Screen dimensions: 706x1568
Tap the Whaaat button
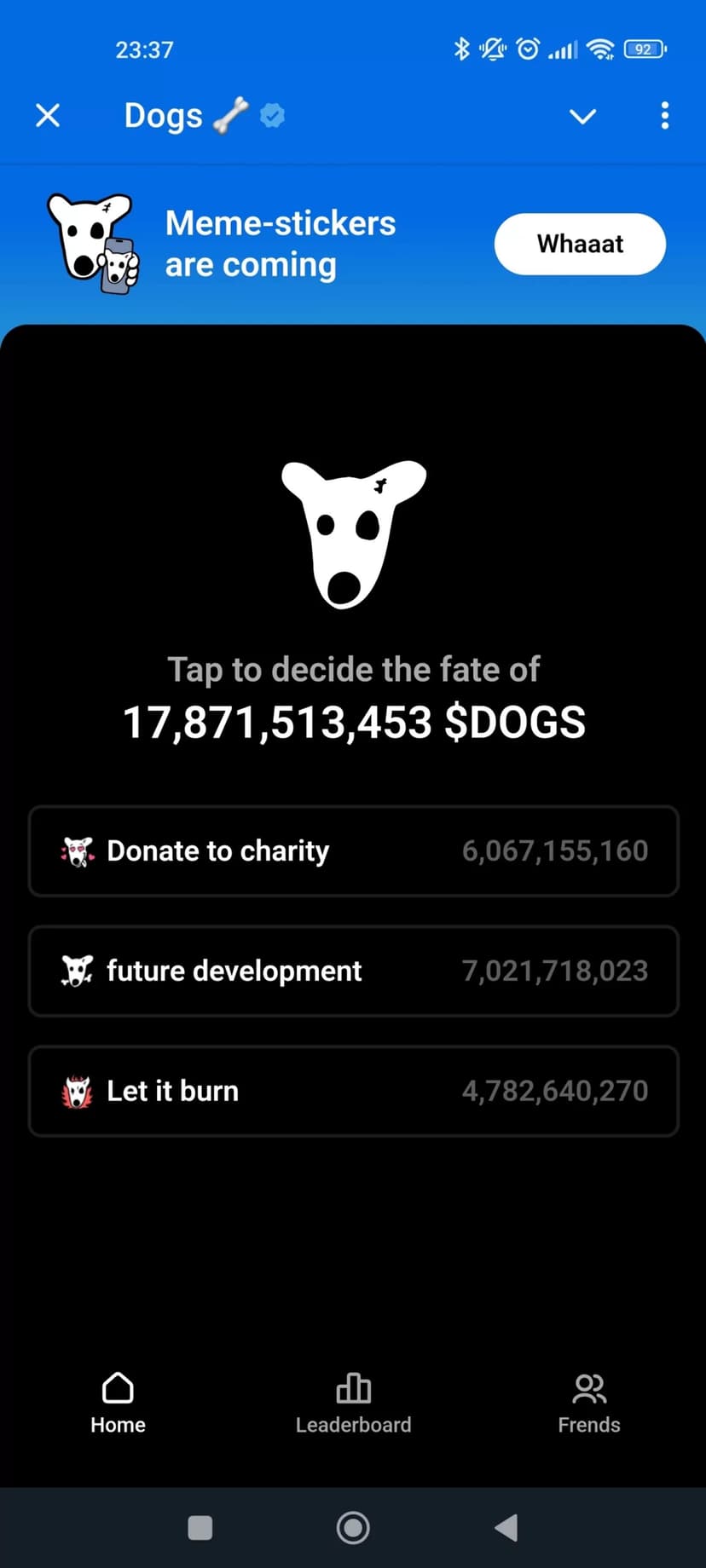click(580, 244)
